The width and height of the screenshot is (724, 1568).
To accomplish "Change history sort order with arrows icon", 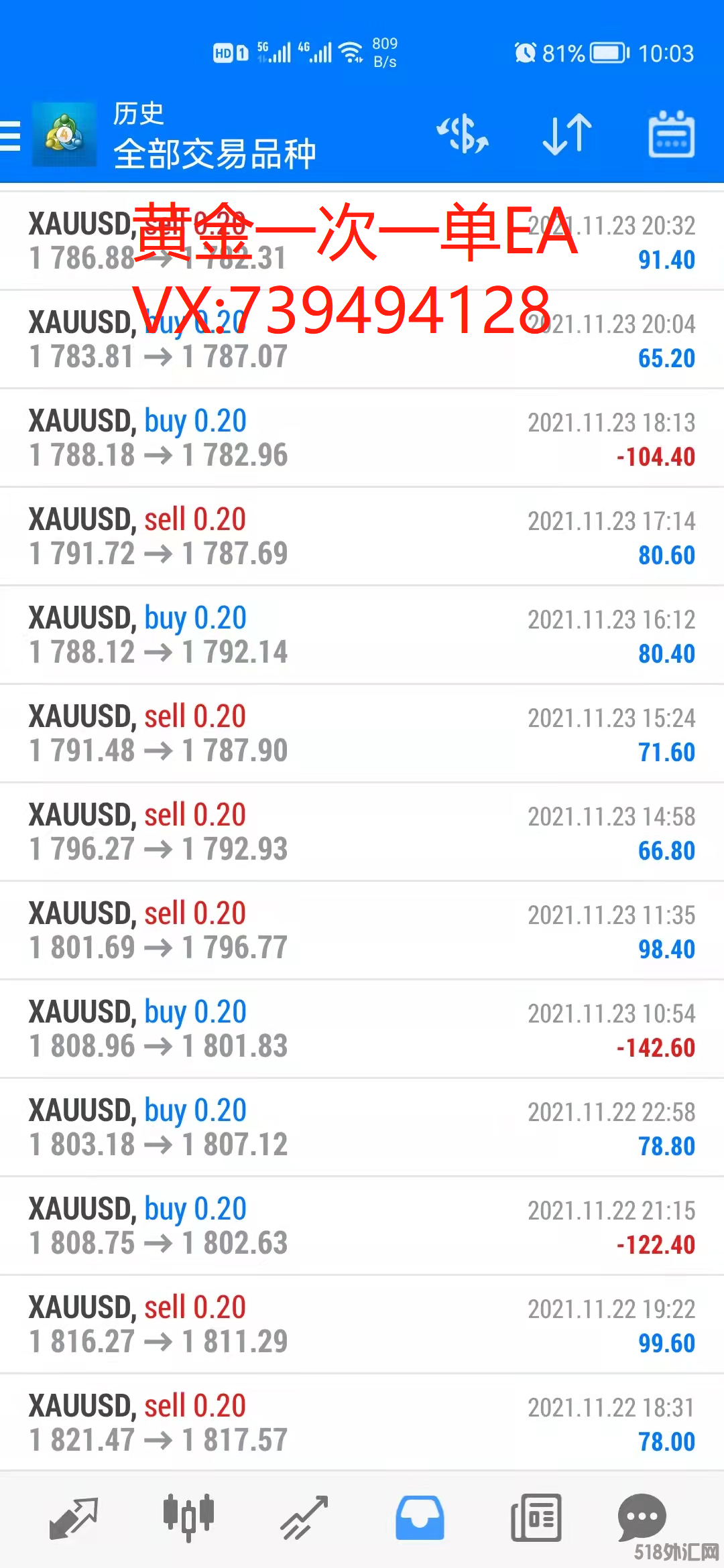I will coord(567,134).
